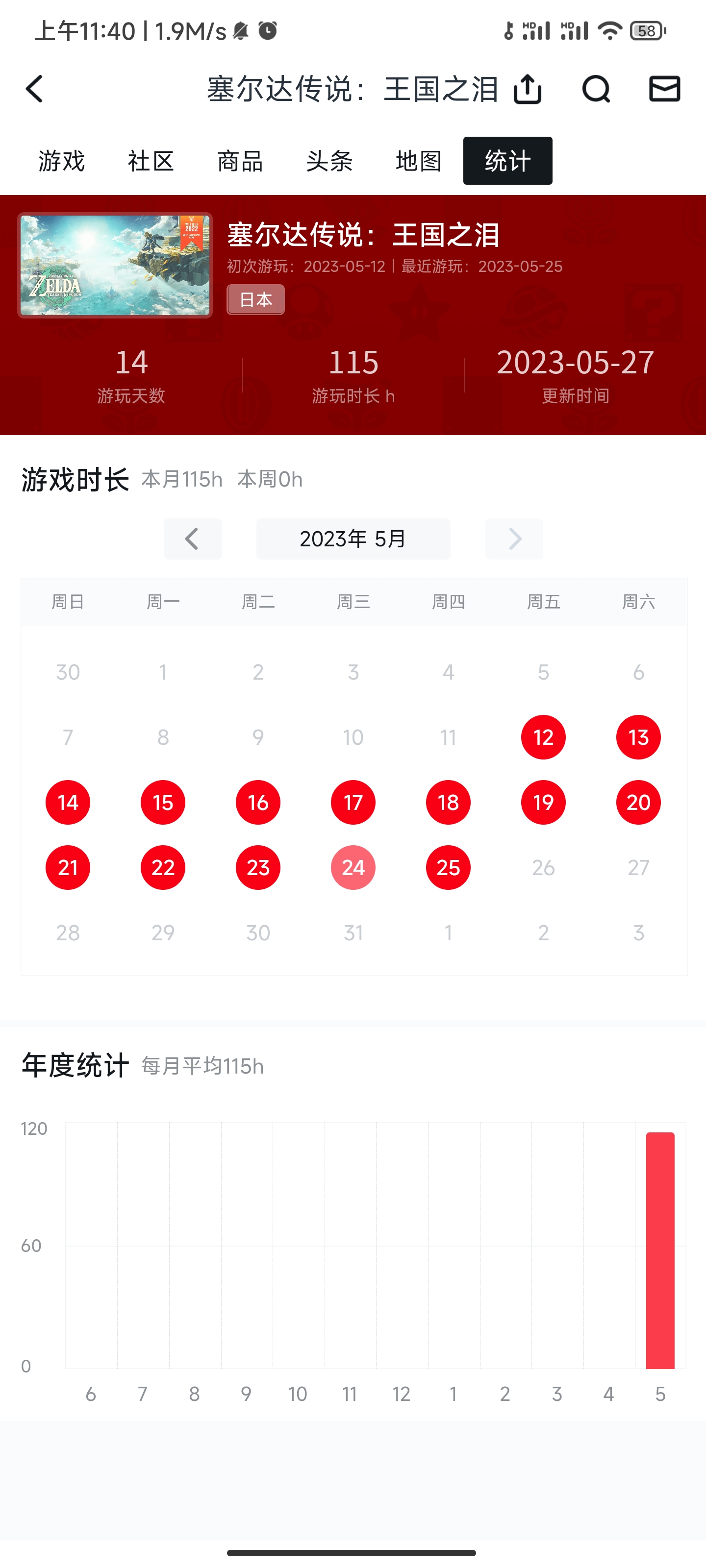Tap the battery indicator showing 58

646,30
